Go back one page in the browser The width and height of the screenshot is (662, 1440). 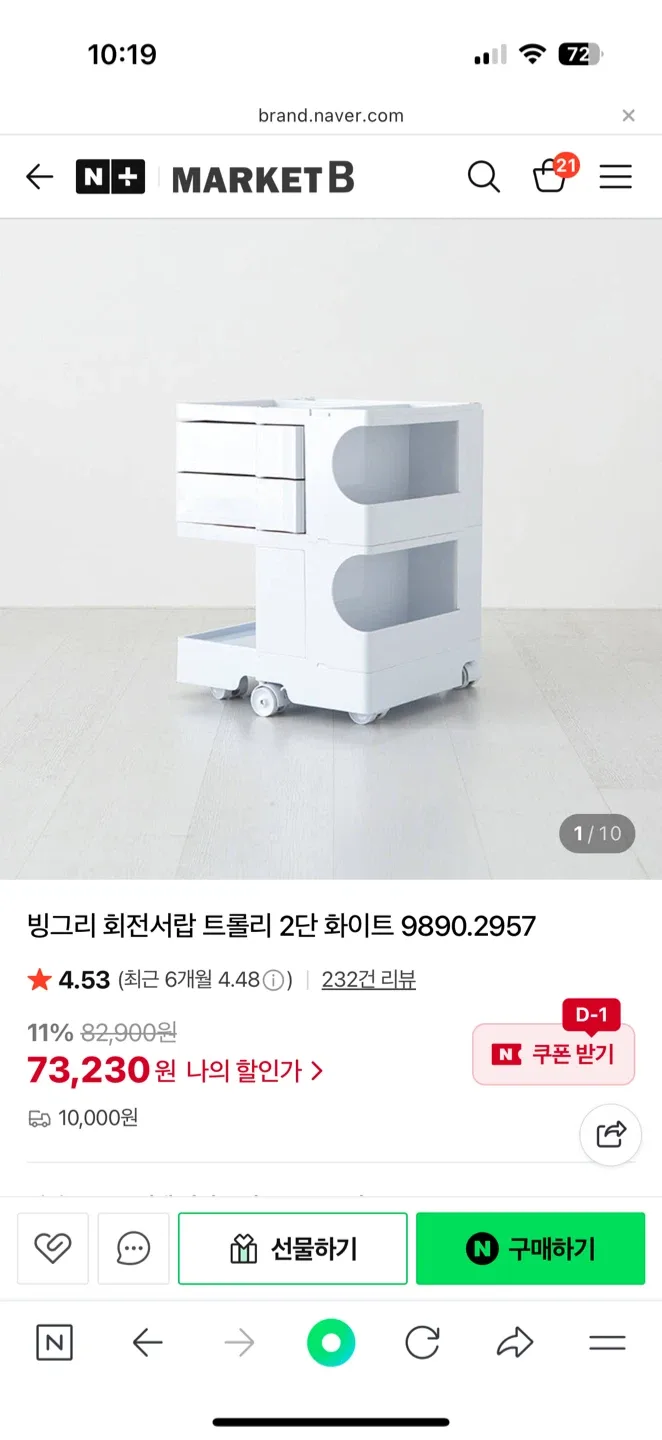point(147,1343)
